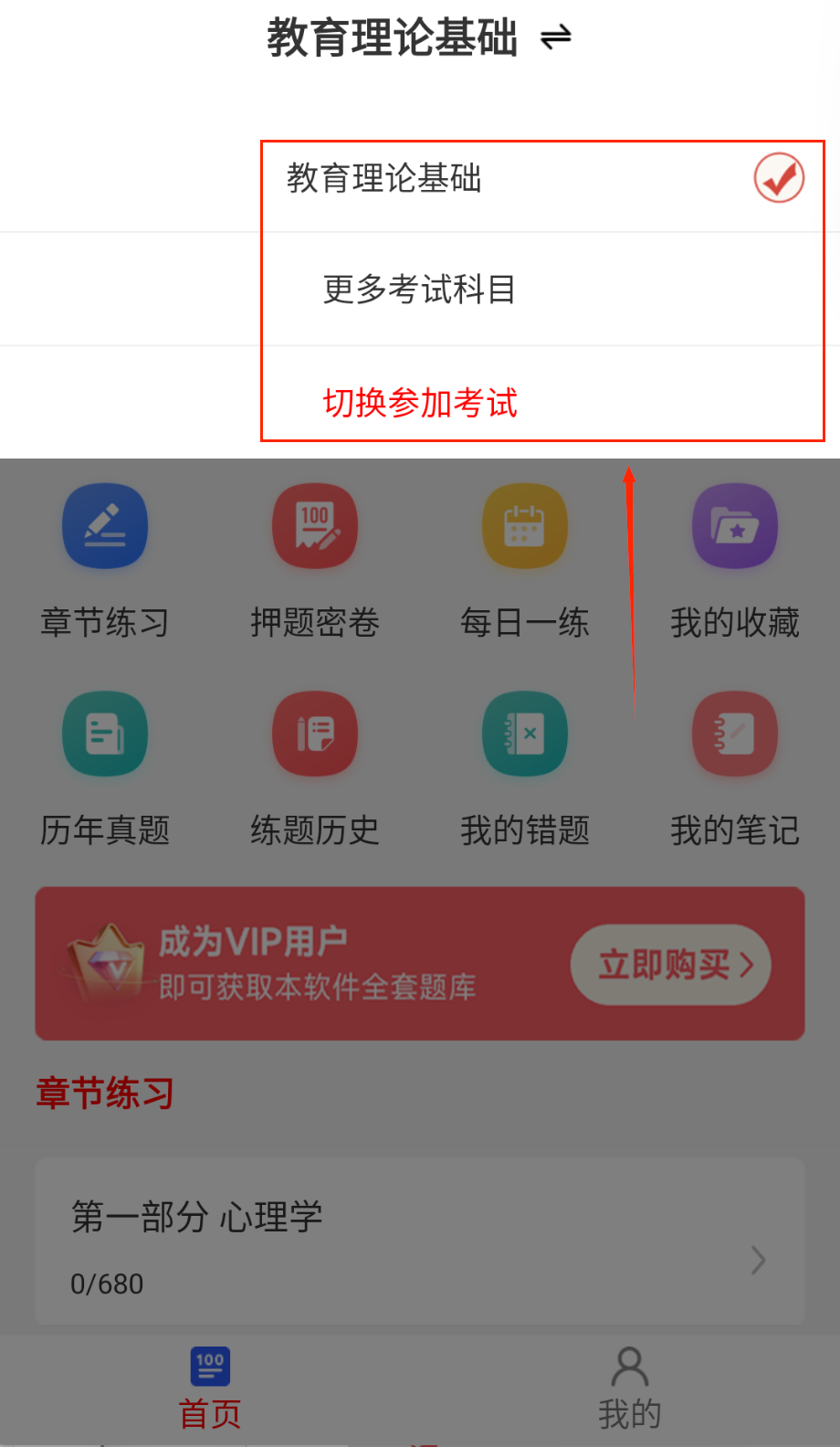This screenshot has height=1447, width=840.
Task: Open 第一部分 心理学 chapter
Action: click(x=420, y=1241)
